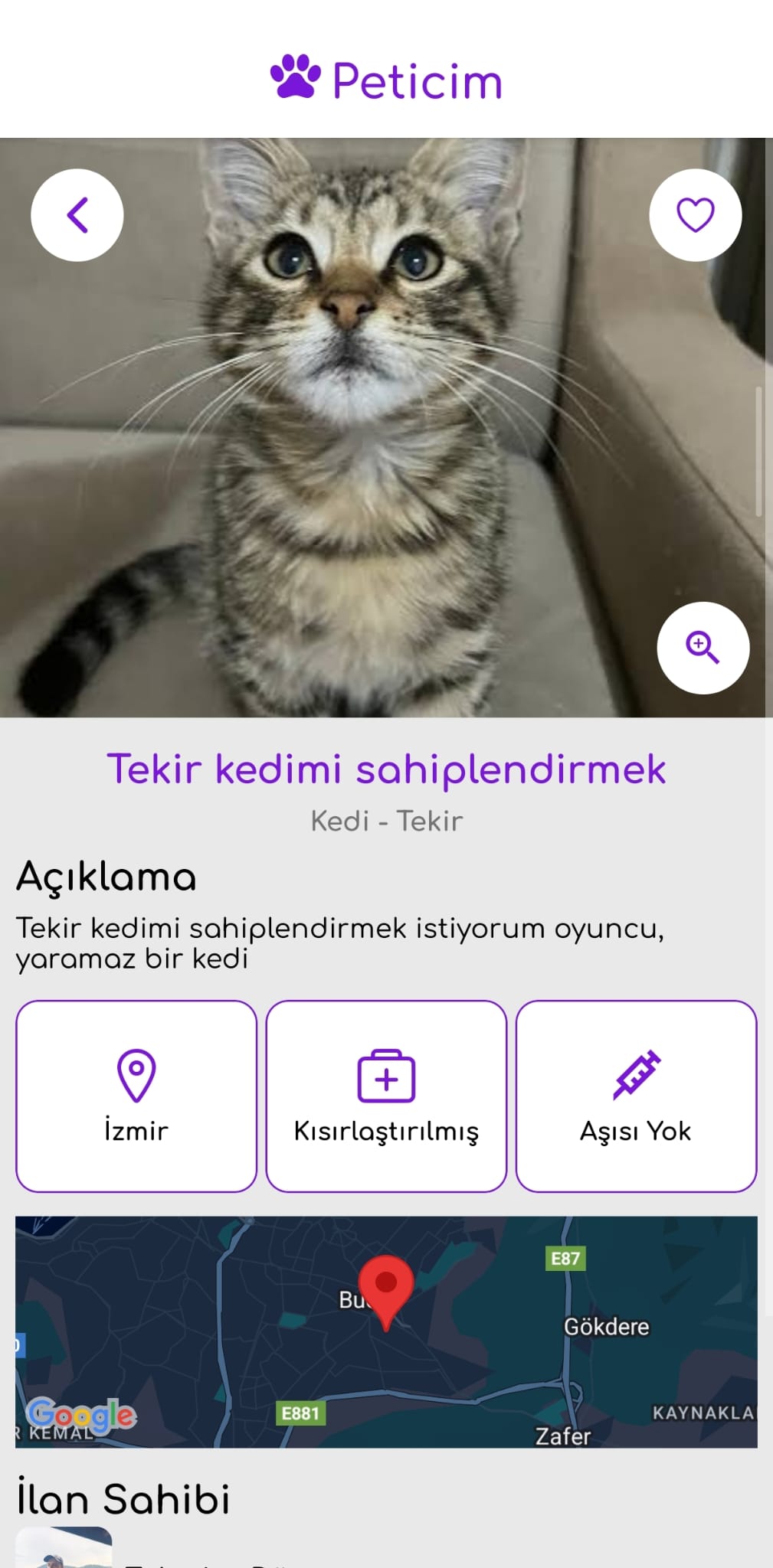
Task: Toggle the heart to favorite this listing
Action: point(694,215)
